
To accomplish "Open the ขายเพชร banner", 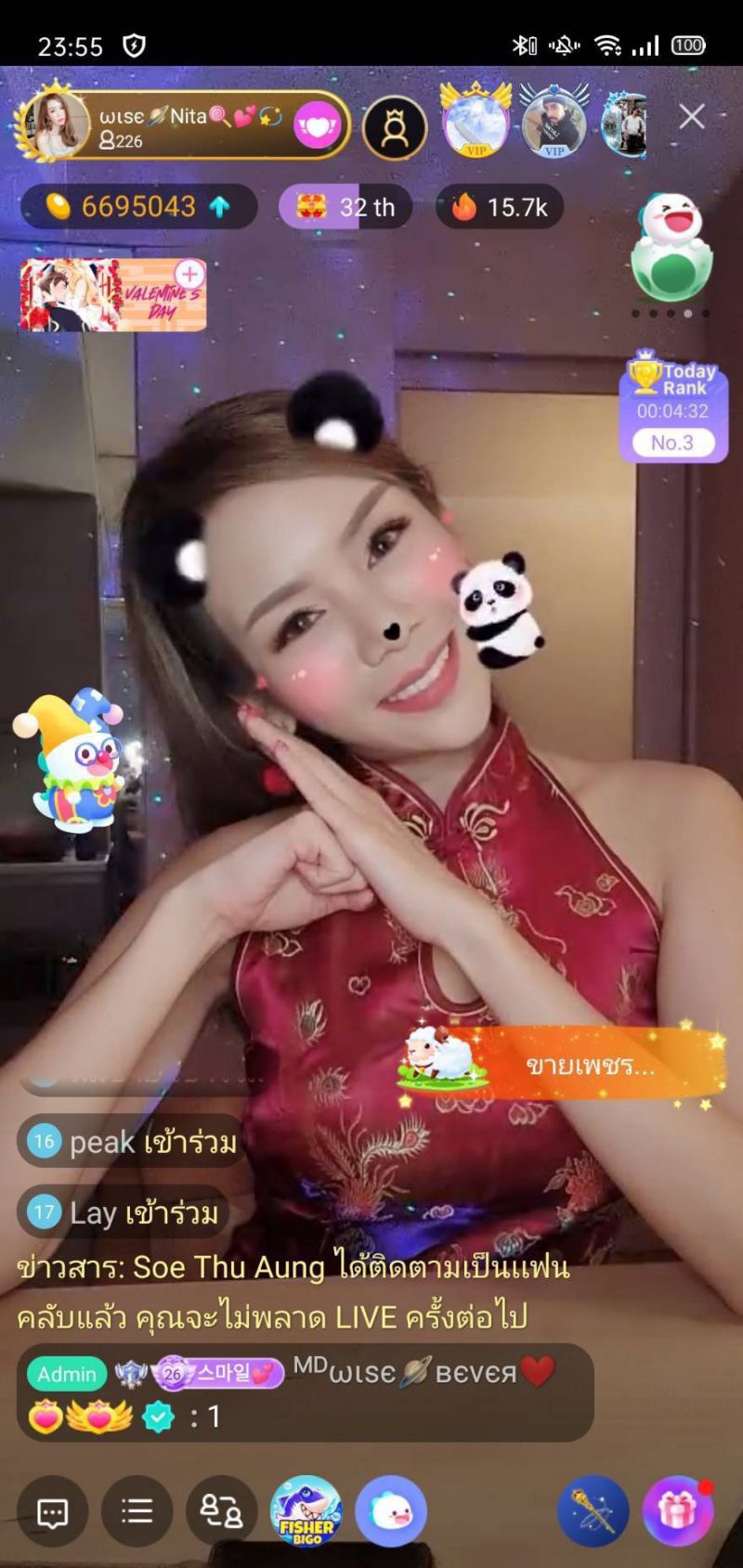I will [x=567, y=1063].
